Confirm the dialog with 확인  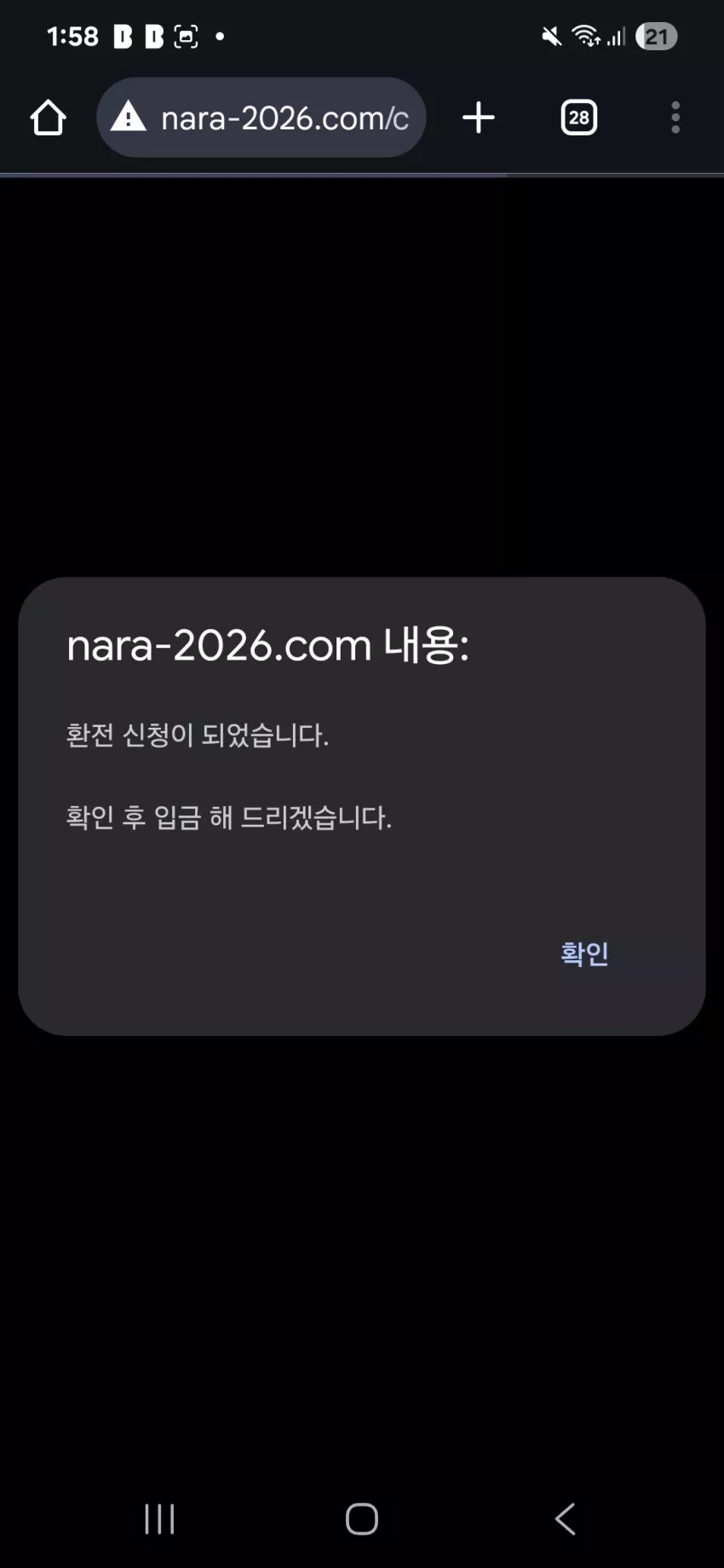(584, 953)
